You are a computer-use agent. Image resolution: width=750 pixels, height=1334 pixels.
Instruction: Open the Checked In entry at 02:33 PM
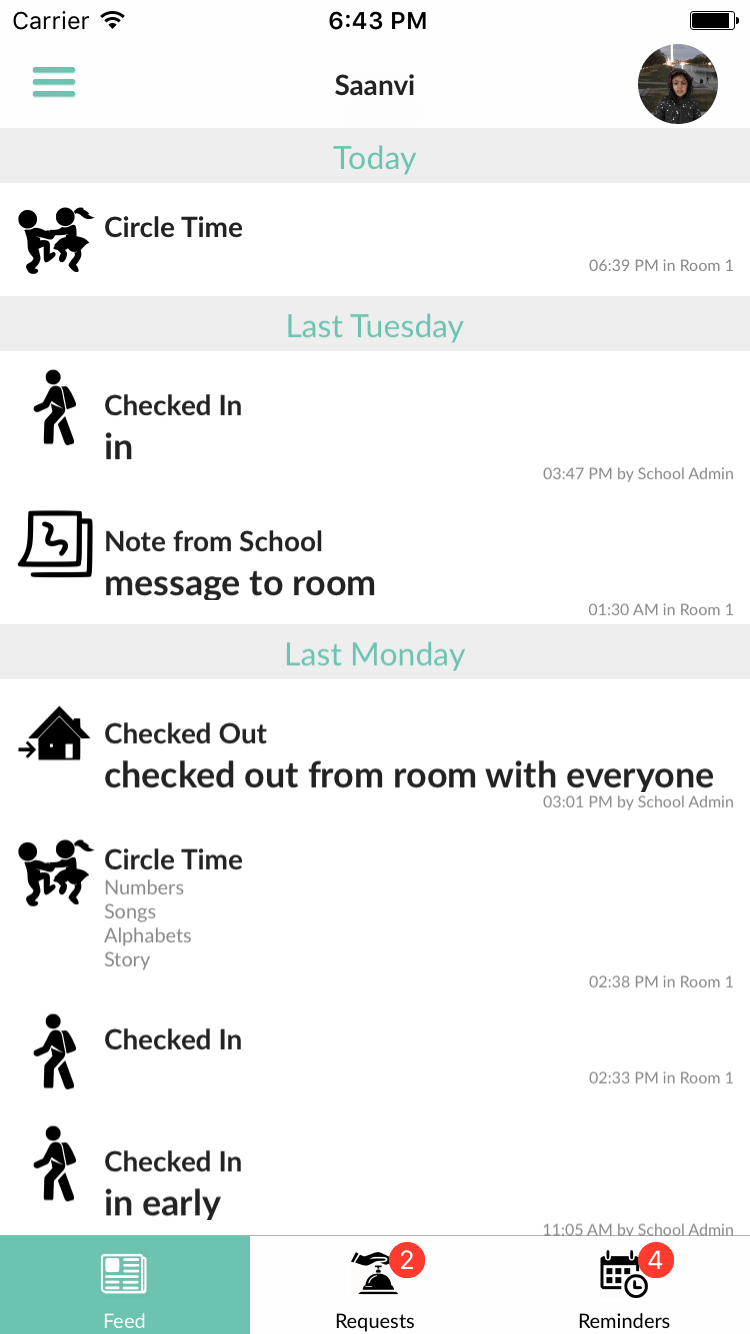pyautogui.click(x=375, y=1052)
